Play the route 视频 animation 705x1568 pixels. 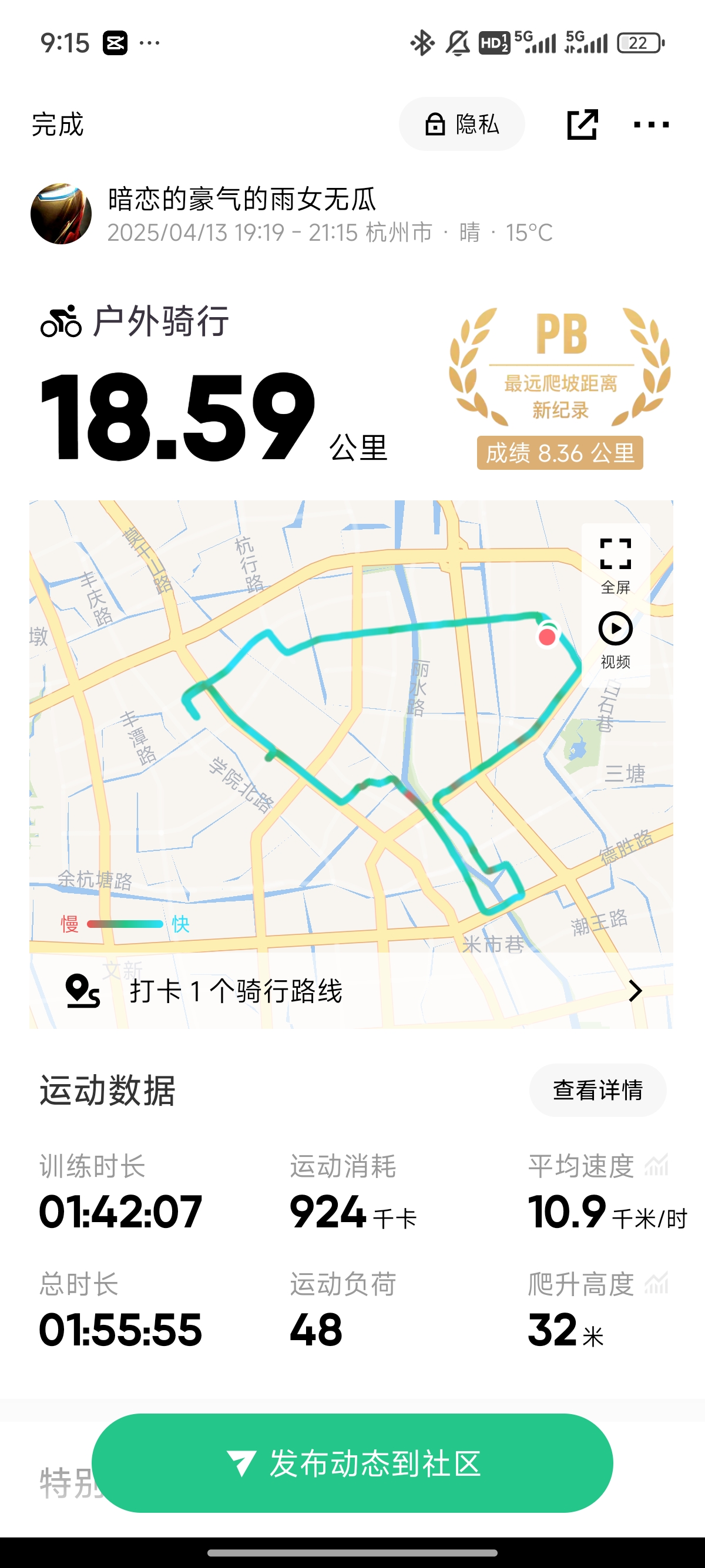tap(616, 640)
